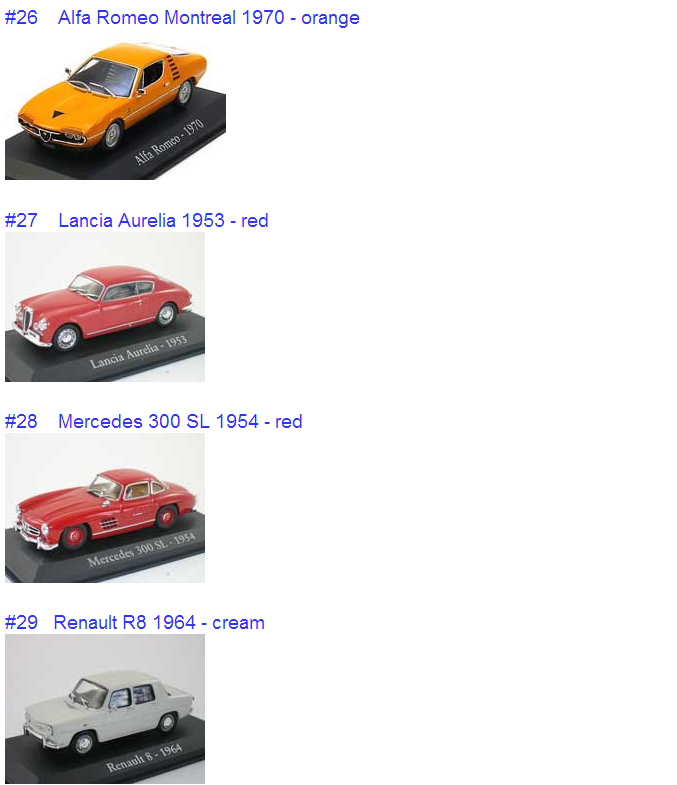This screenshot has height=785, width=677.
Task: Open the Lancia Aurelia 1953 link
Action: (x=163, y=220)
